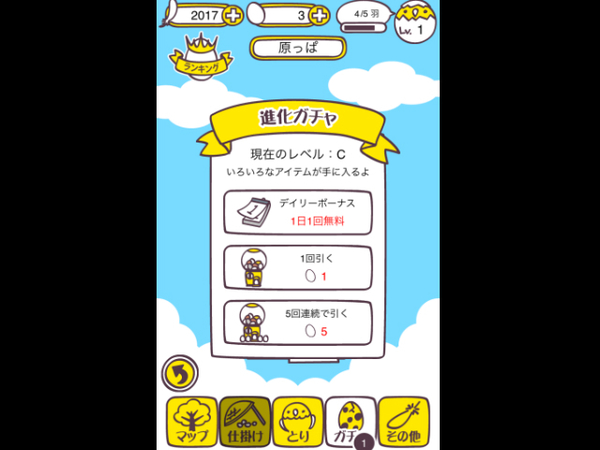Switch to the その他 tab
Viewport: 600px width, 450px height.
[404, 422]
